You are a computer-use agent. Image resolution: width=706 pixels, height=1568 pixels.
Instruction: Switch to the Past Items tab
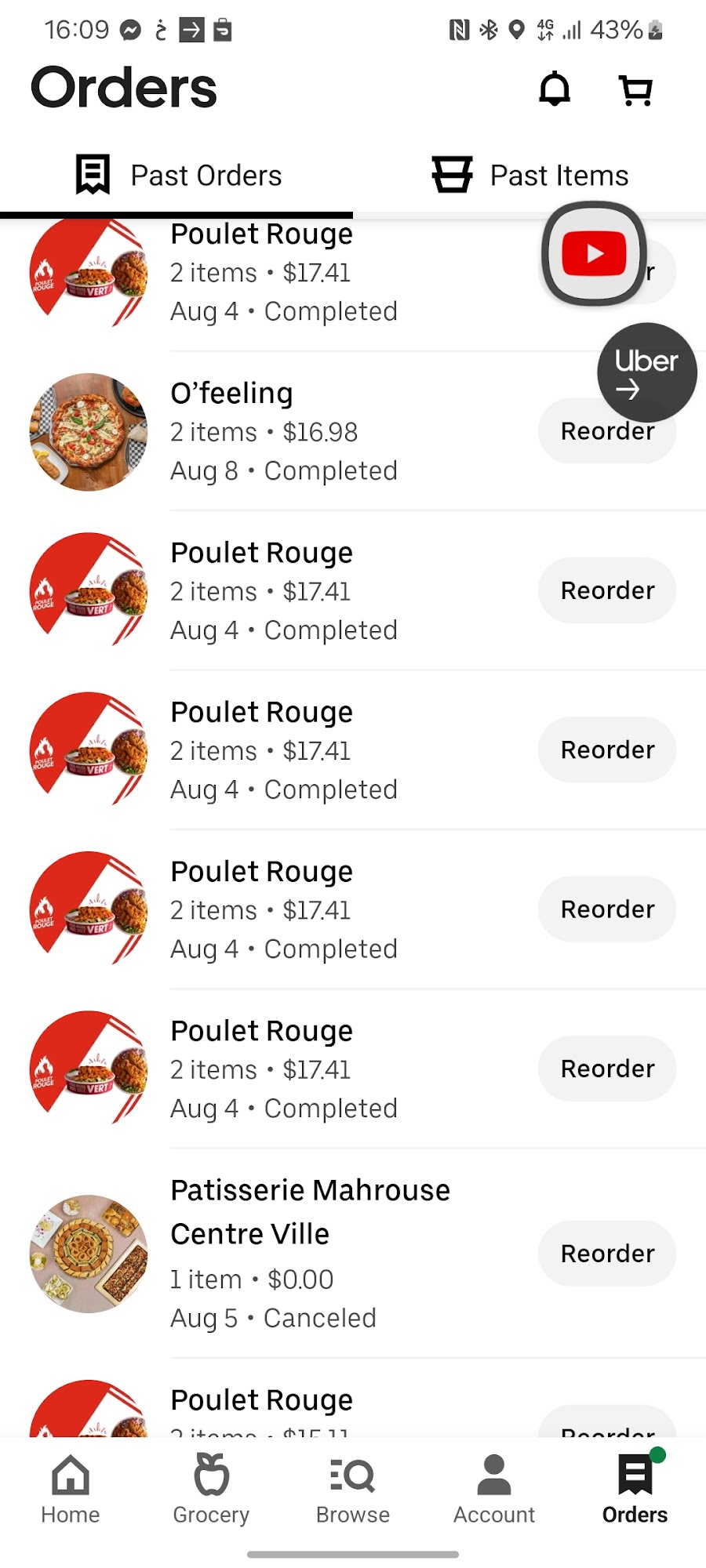point(530,175)
